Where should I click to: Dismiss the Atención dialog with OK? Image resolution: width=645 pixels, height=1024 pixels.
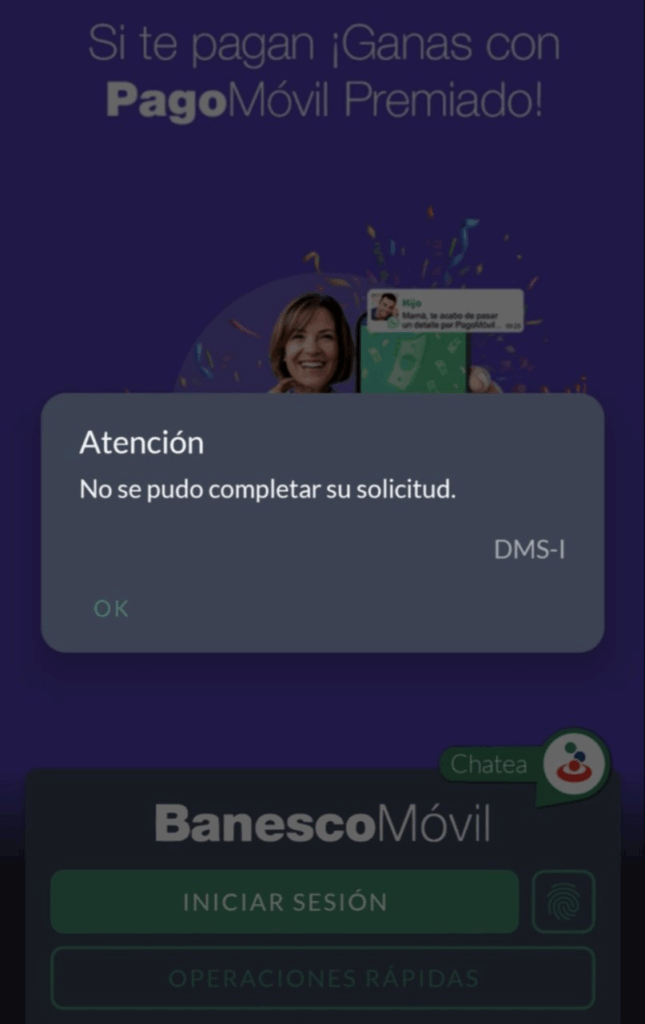[111, 608]
